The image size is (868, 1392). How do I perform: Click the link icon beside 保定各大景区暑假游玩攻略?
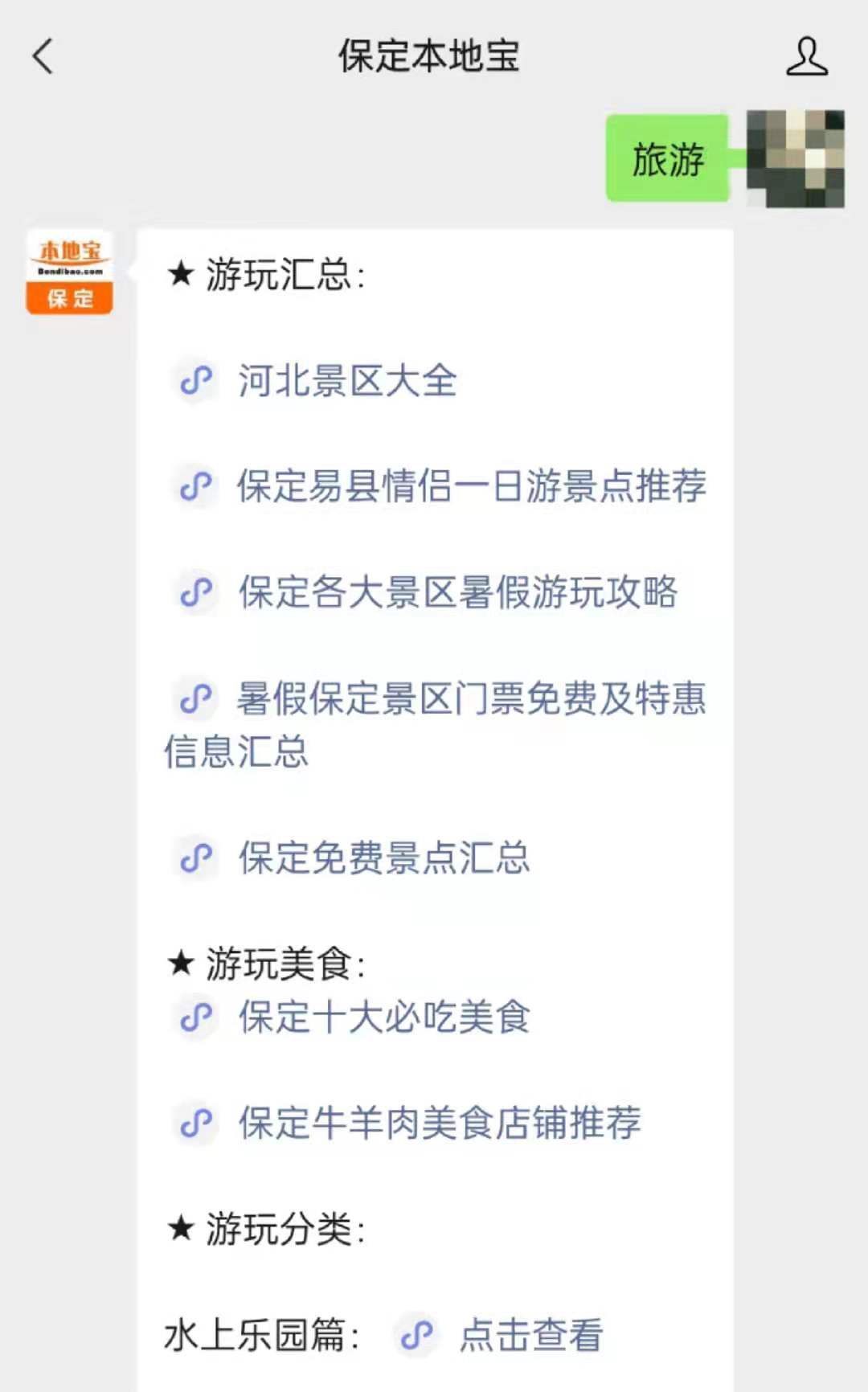point(194,593)
